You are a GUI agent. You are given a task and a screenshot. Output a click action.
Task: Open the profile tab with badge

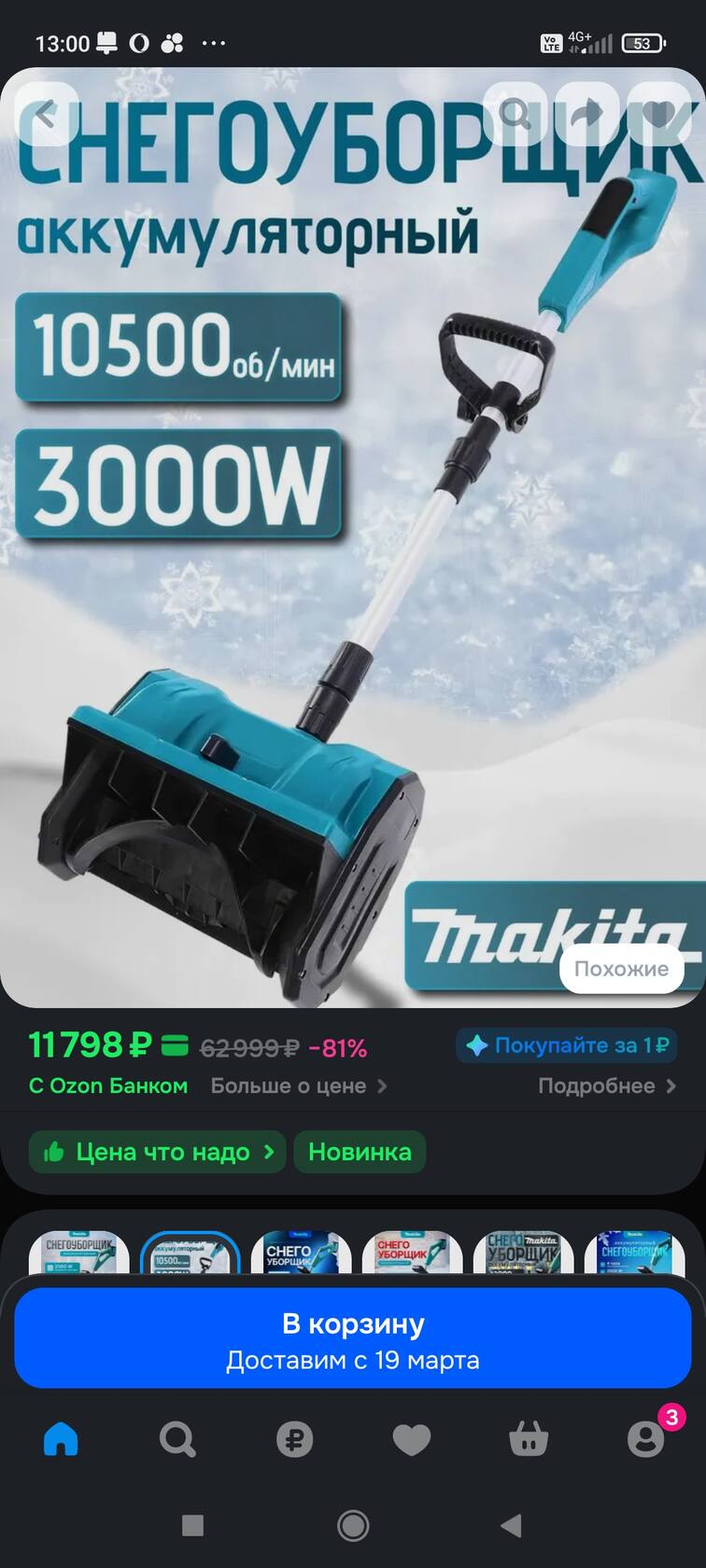point(645,1439)
